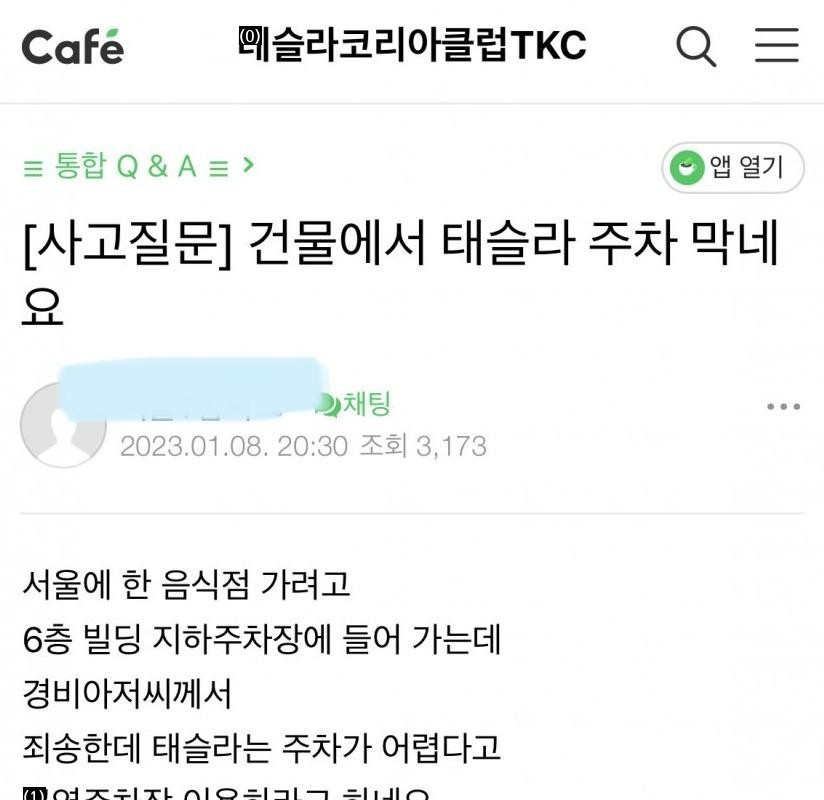Open the post's three-dot options menu

pos(783,406)
